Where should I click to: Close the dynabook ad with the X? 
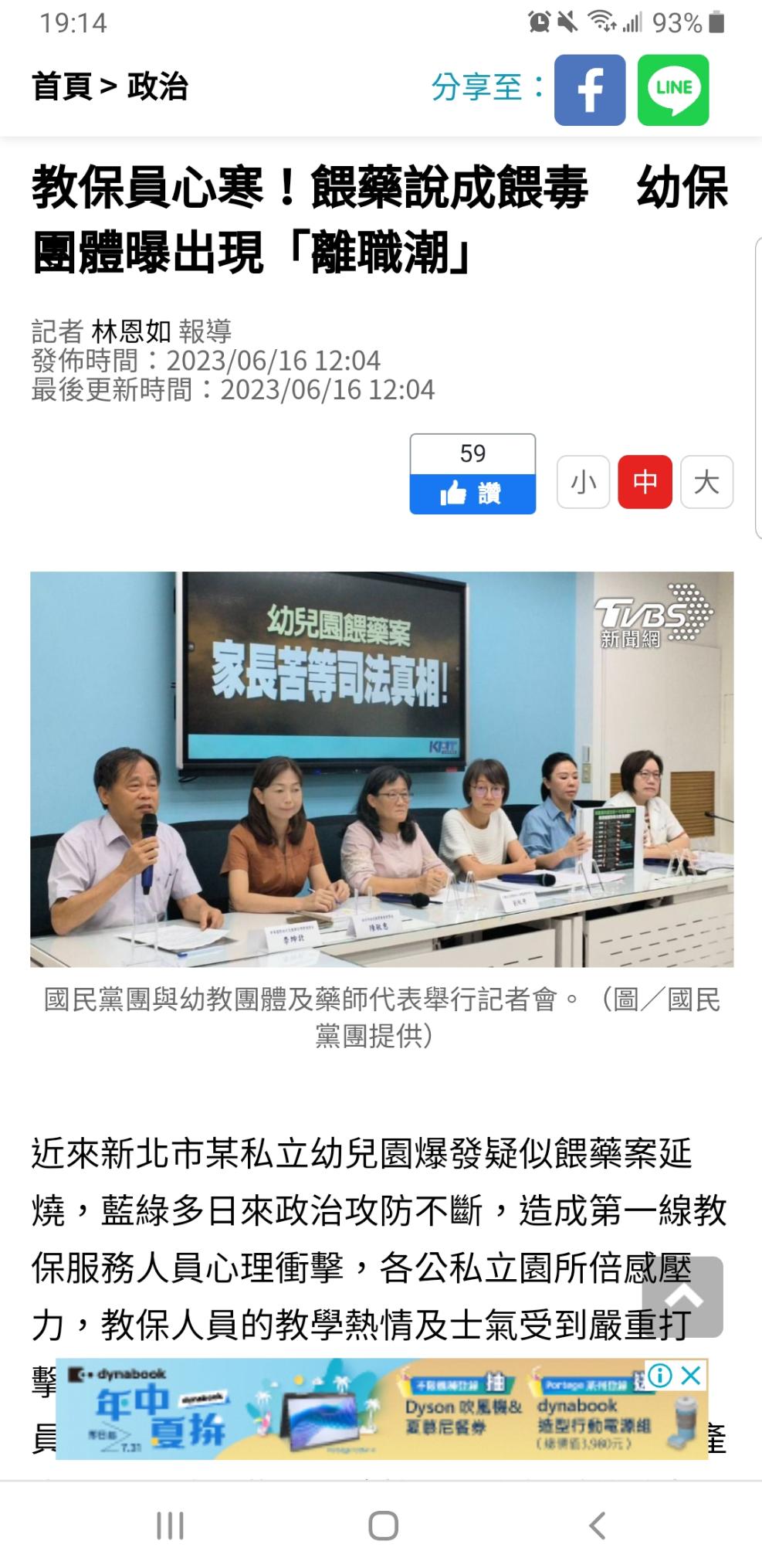(x=692, y=1375)
